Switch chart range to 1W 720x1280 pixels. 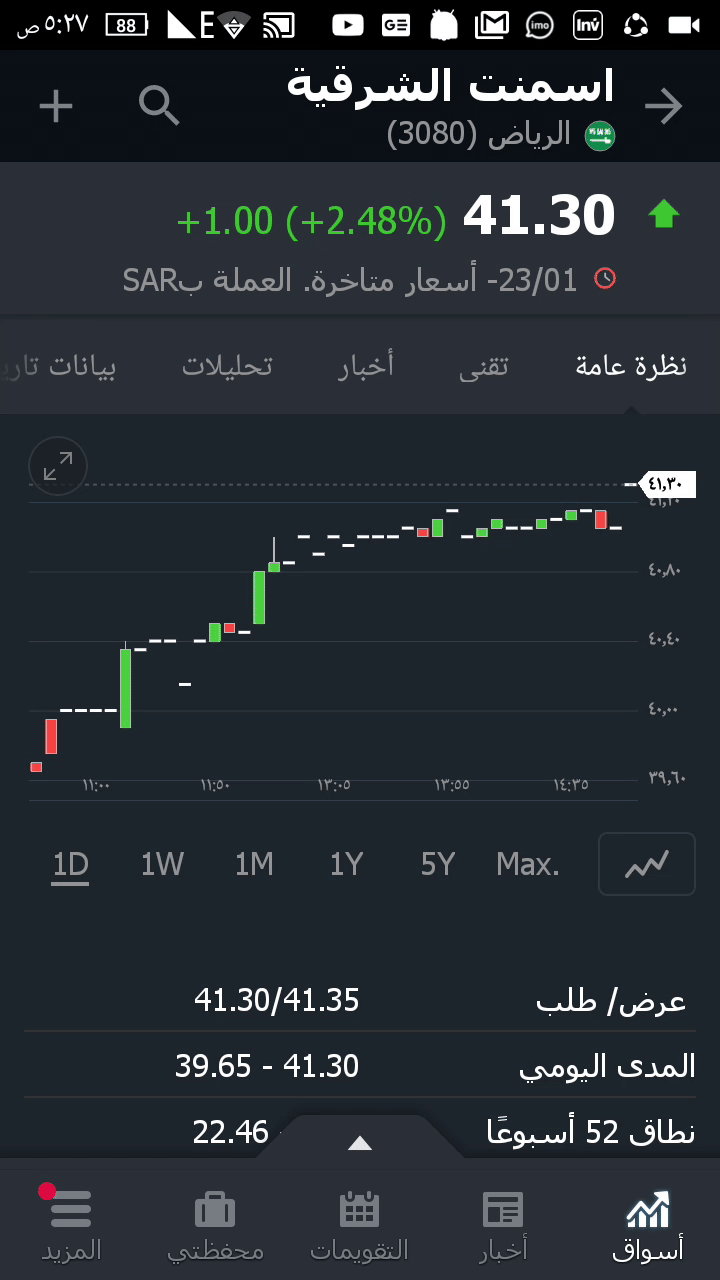click(162, 864)
